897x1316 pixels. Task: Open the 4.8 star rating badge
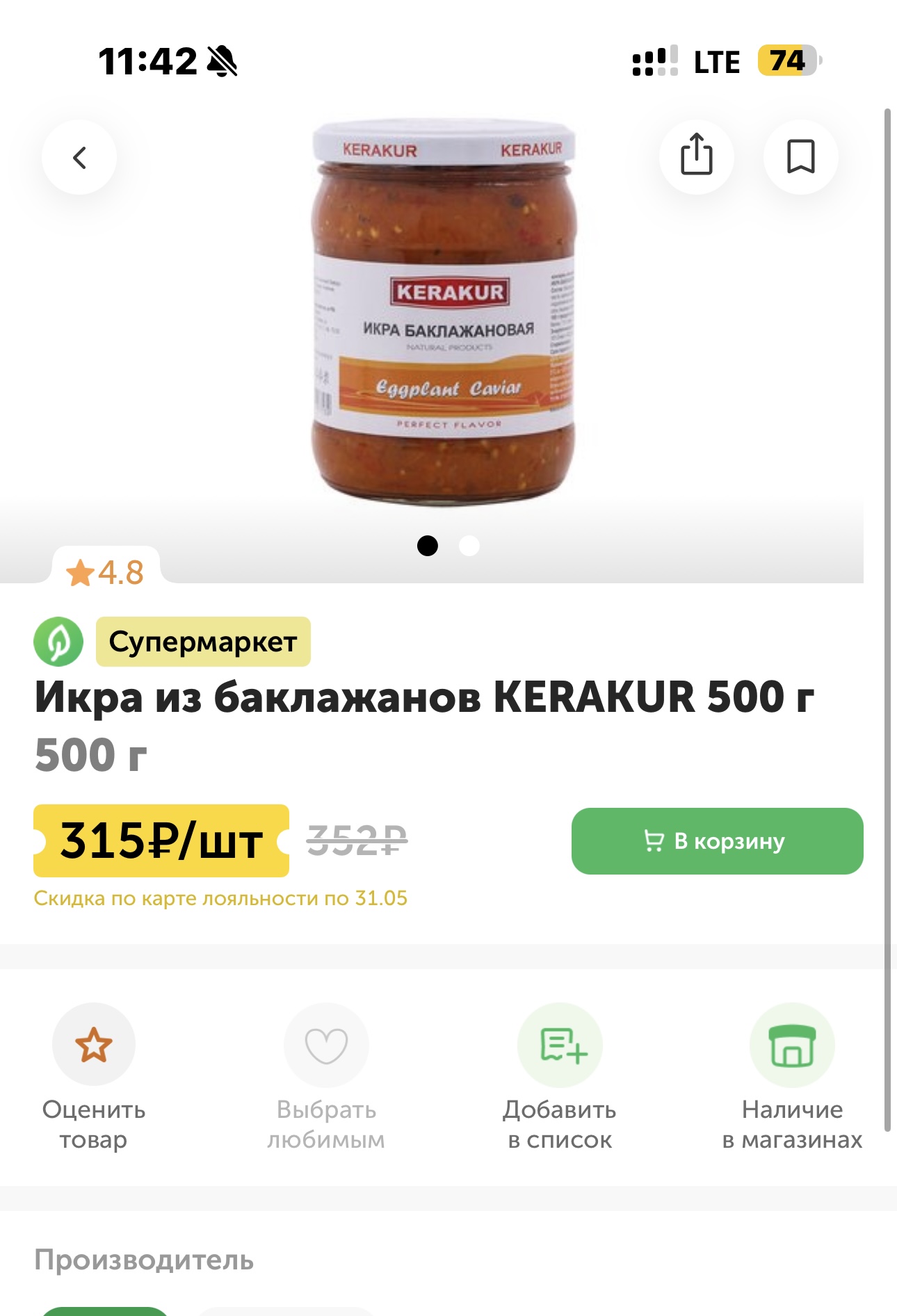(x=106, y=572)
